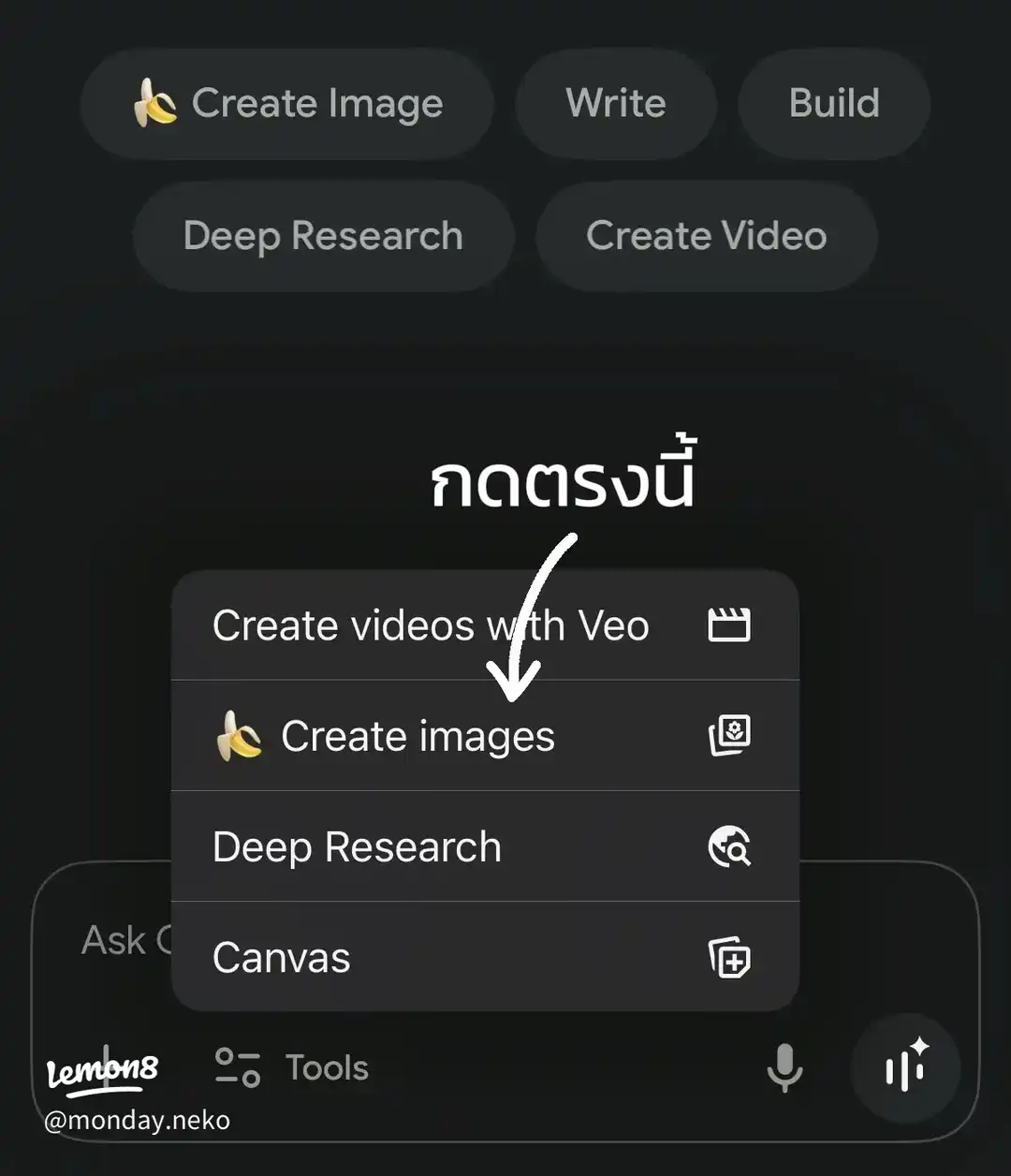Tap the Create Image chip with banana
The image size is (1011, 1176).
tap(287, 104)
